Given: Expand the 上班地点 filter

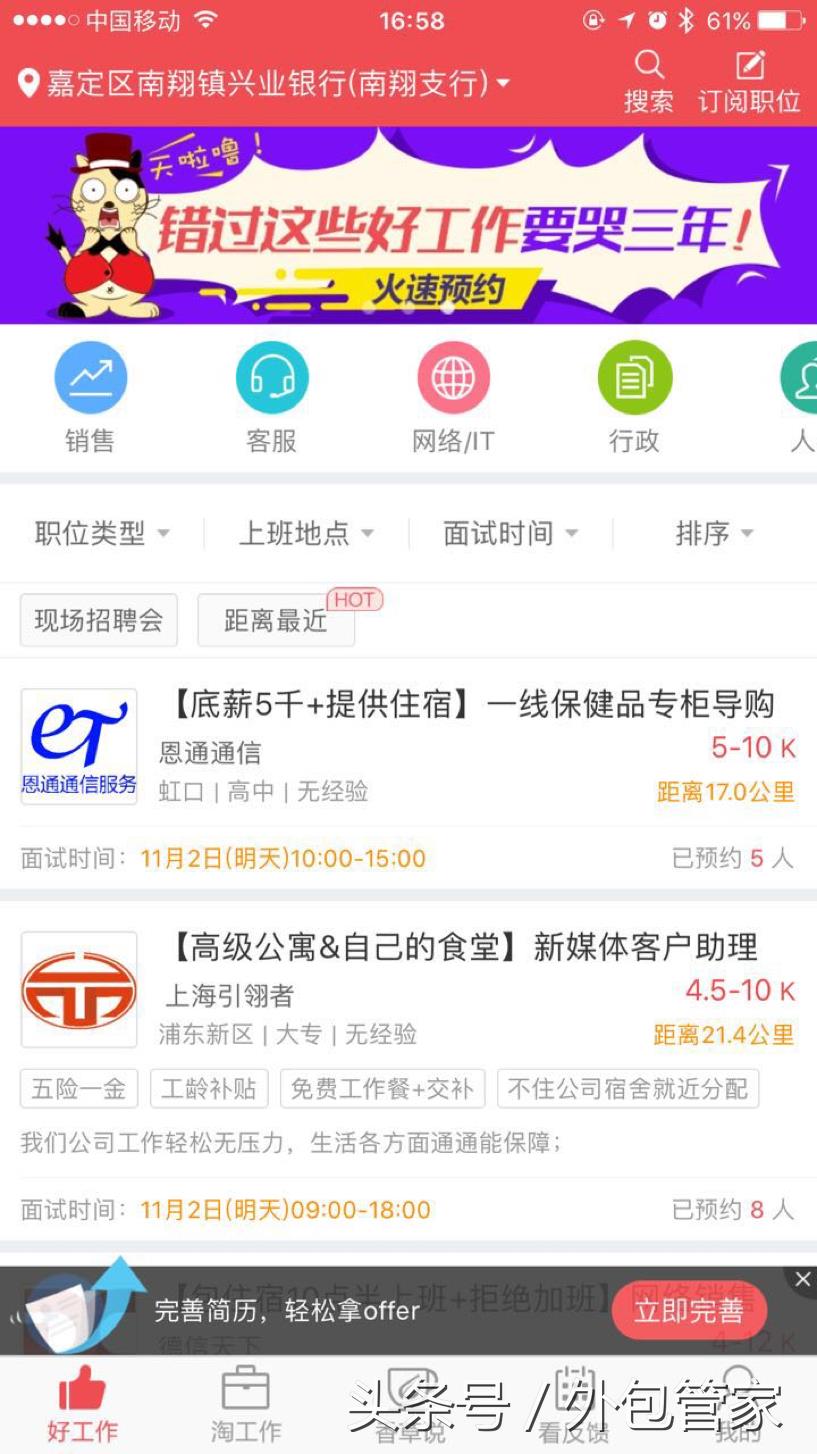Looking at the screenshot, I should click(x=306, y=534).
